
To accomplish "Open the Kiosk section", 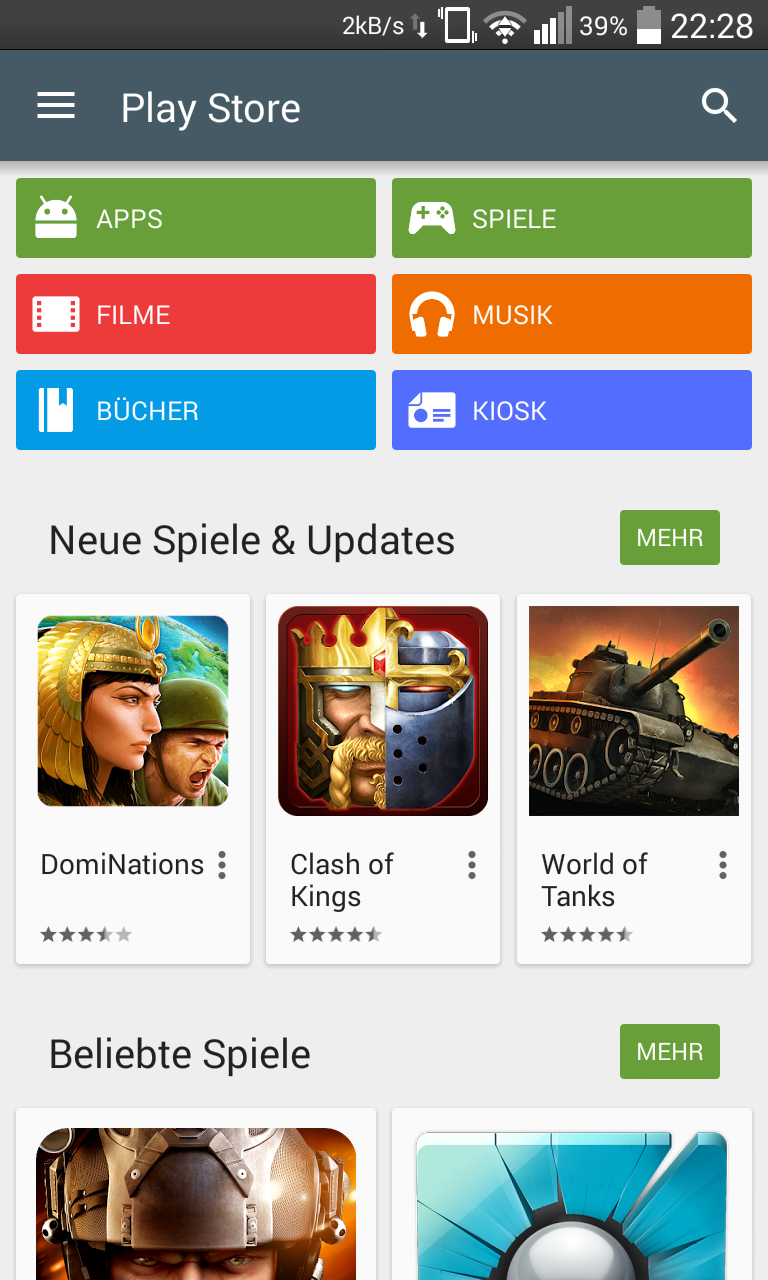I will (571, 410).
